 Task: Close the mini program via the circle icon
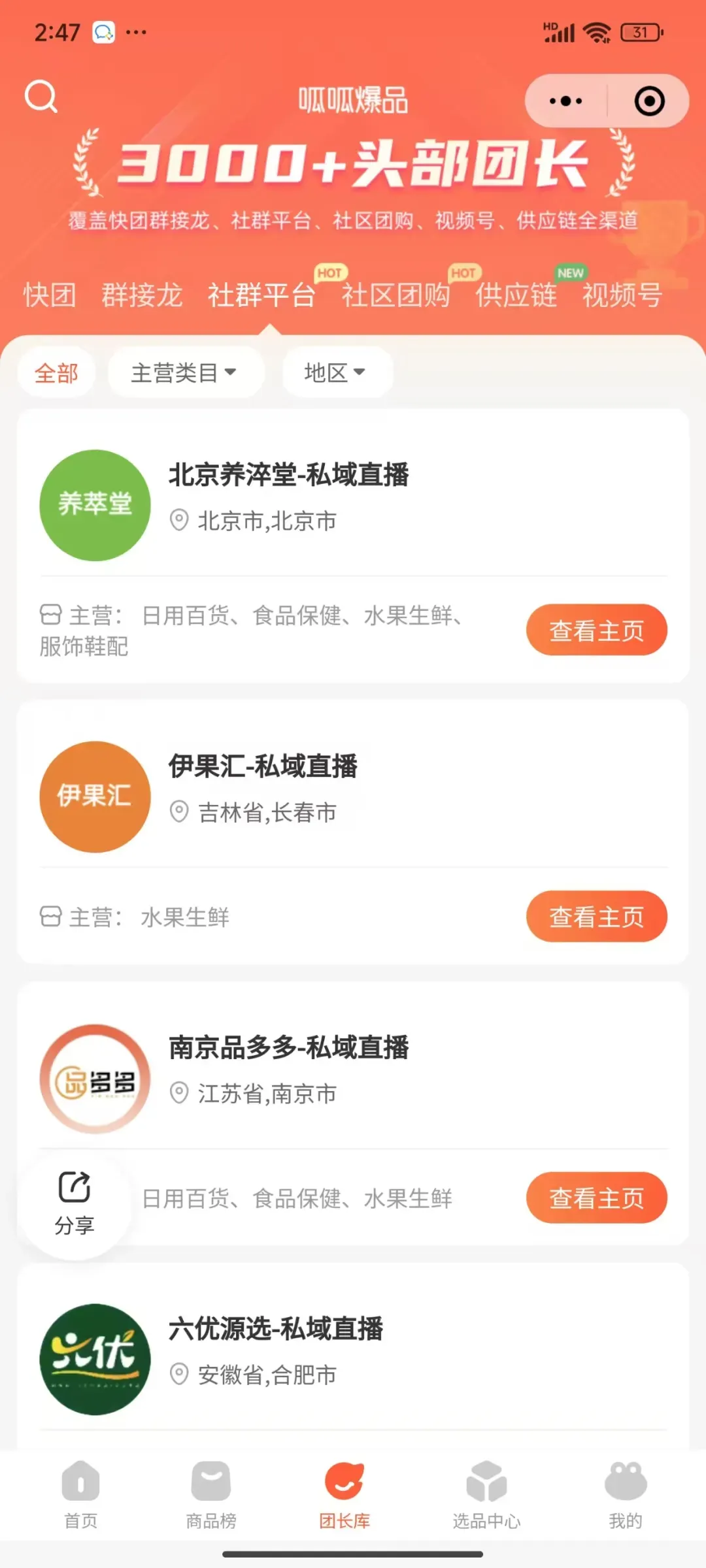coord(649,101)
